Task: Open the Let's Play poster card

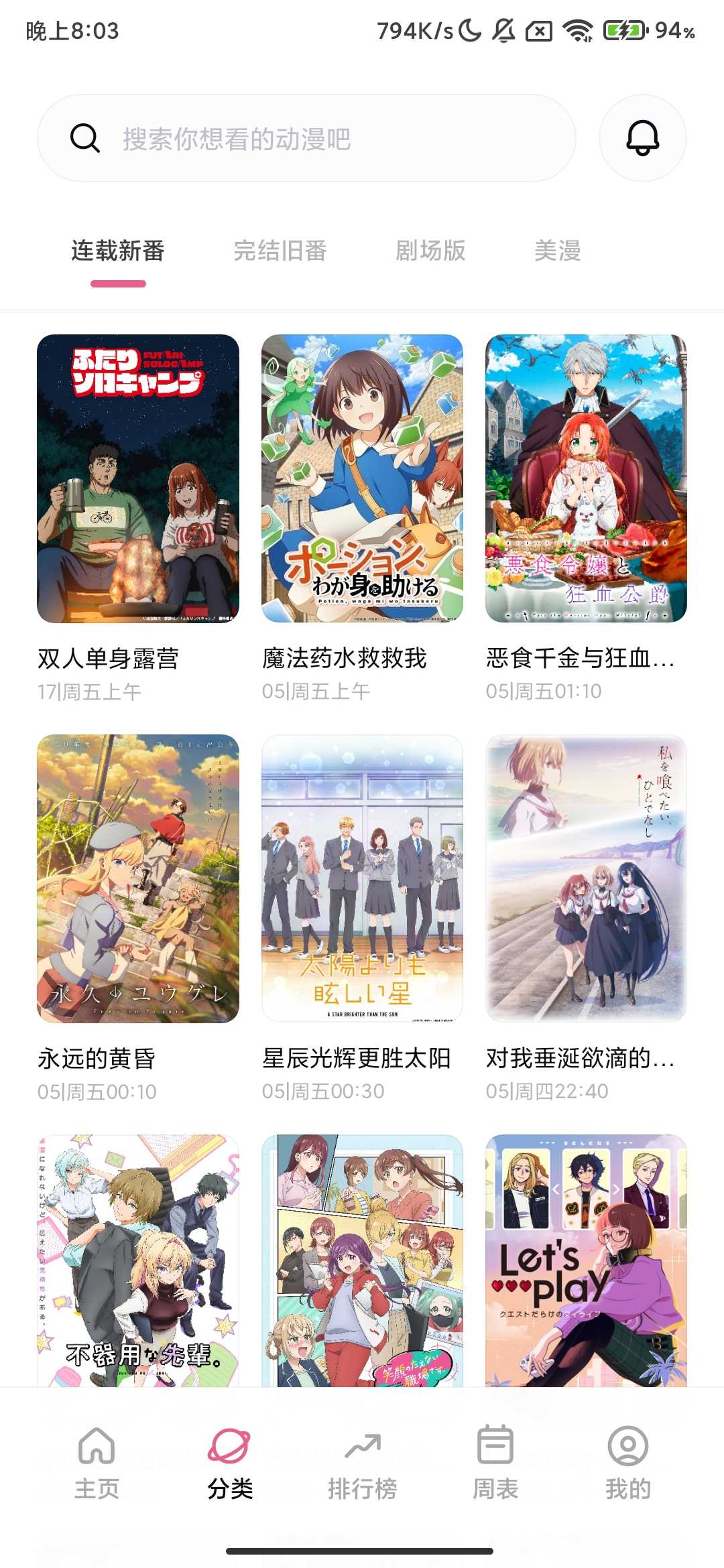Action: pyautogui.click(x=586, y=1260)
